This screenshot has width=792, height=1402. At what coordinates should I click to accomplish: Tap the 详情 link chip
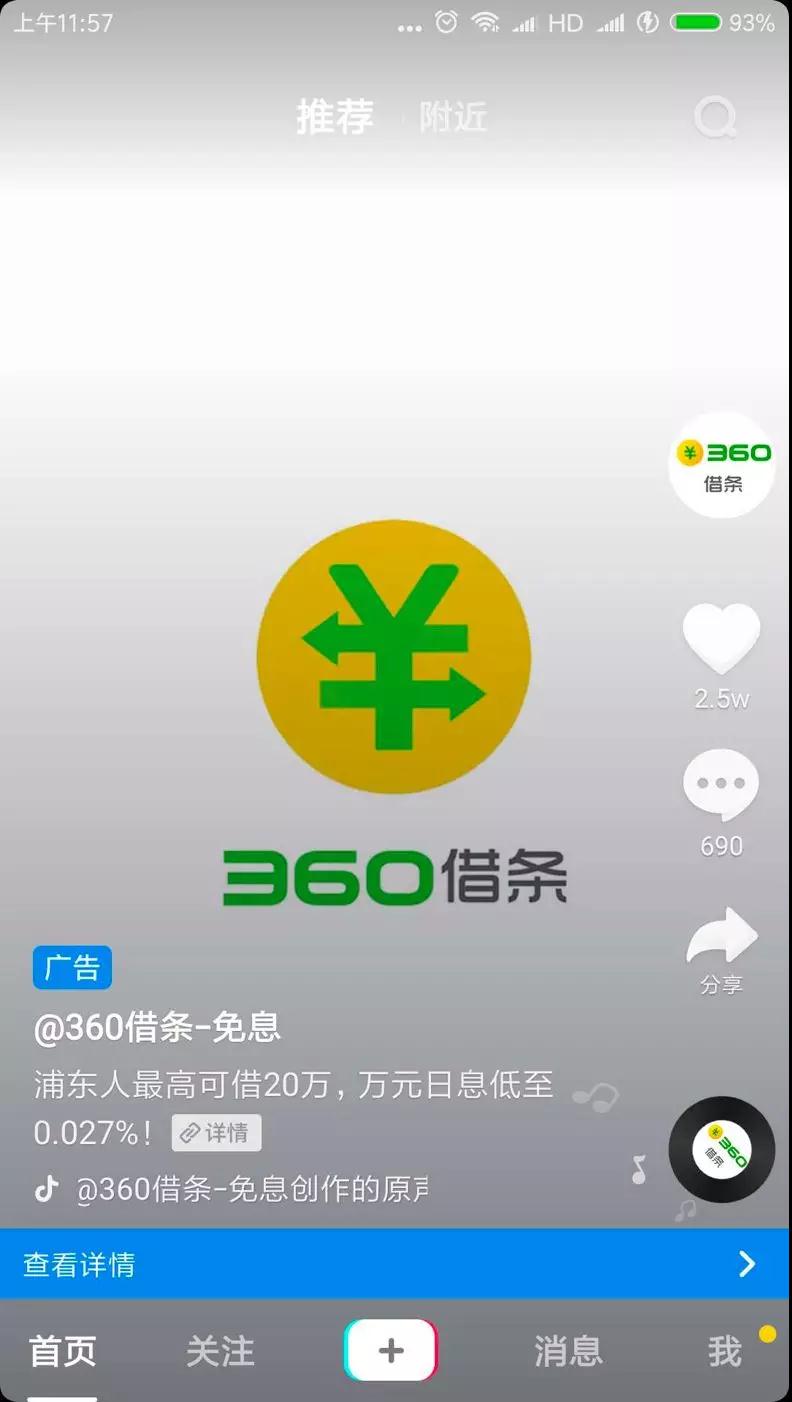click(x=216, y=1133)
